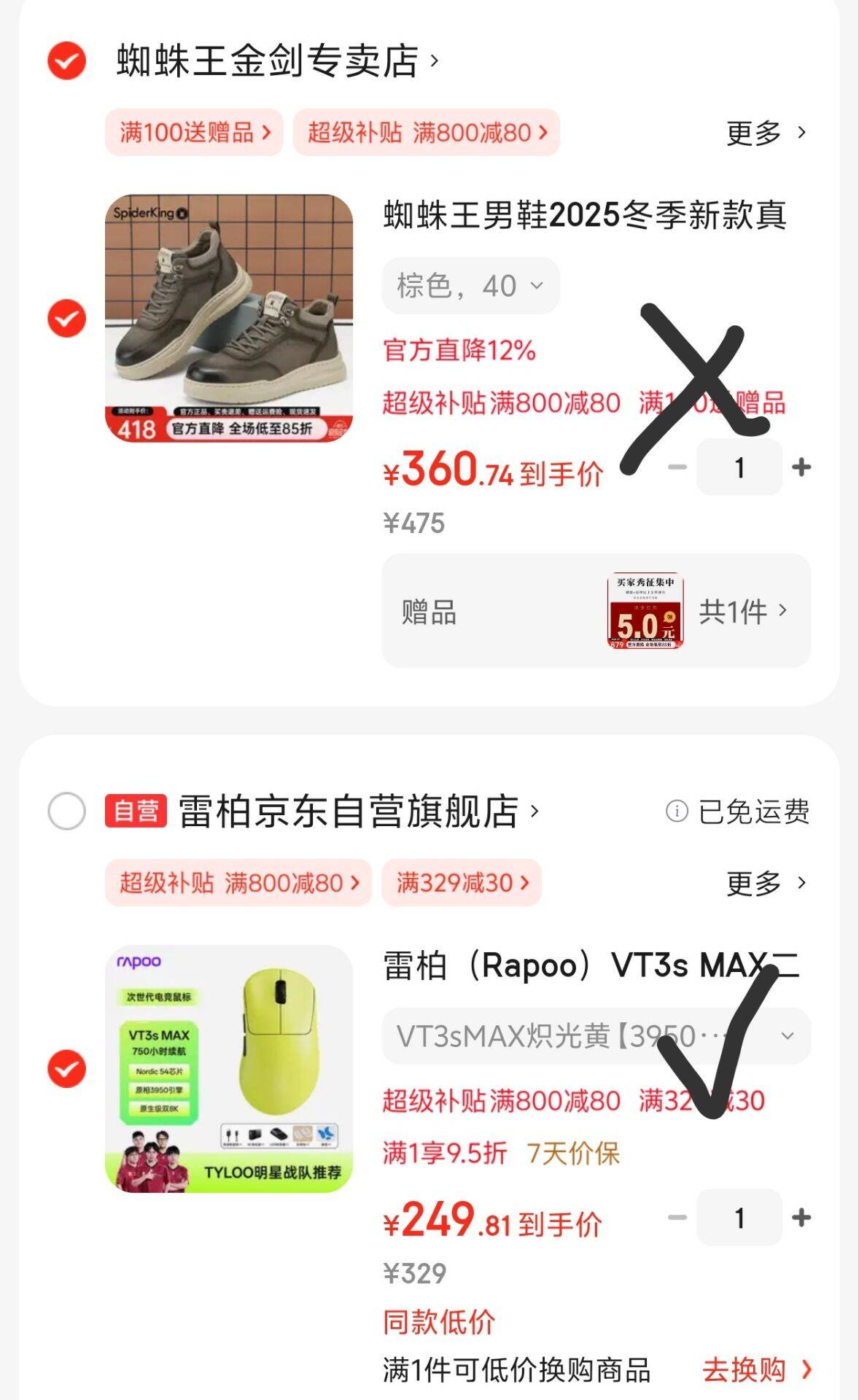This screenshot has width=859, height=1400.
Task: Increase the quantity of the Rapoo mouse
Action: (x=801, y=1218)
